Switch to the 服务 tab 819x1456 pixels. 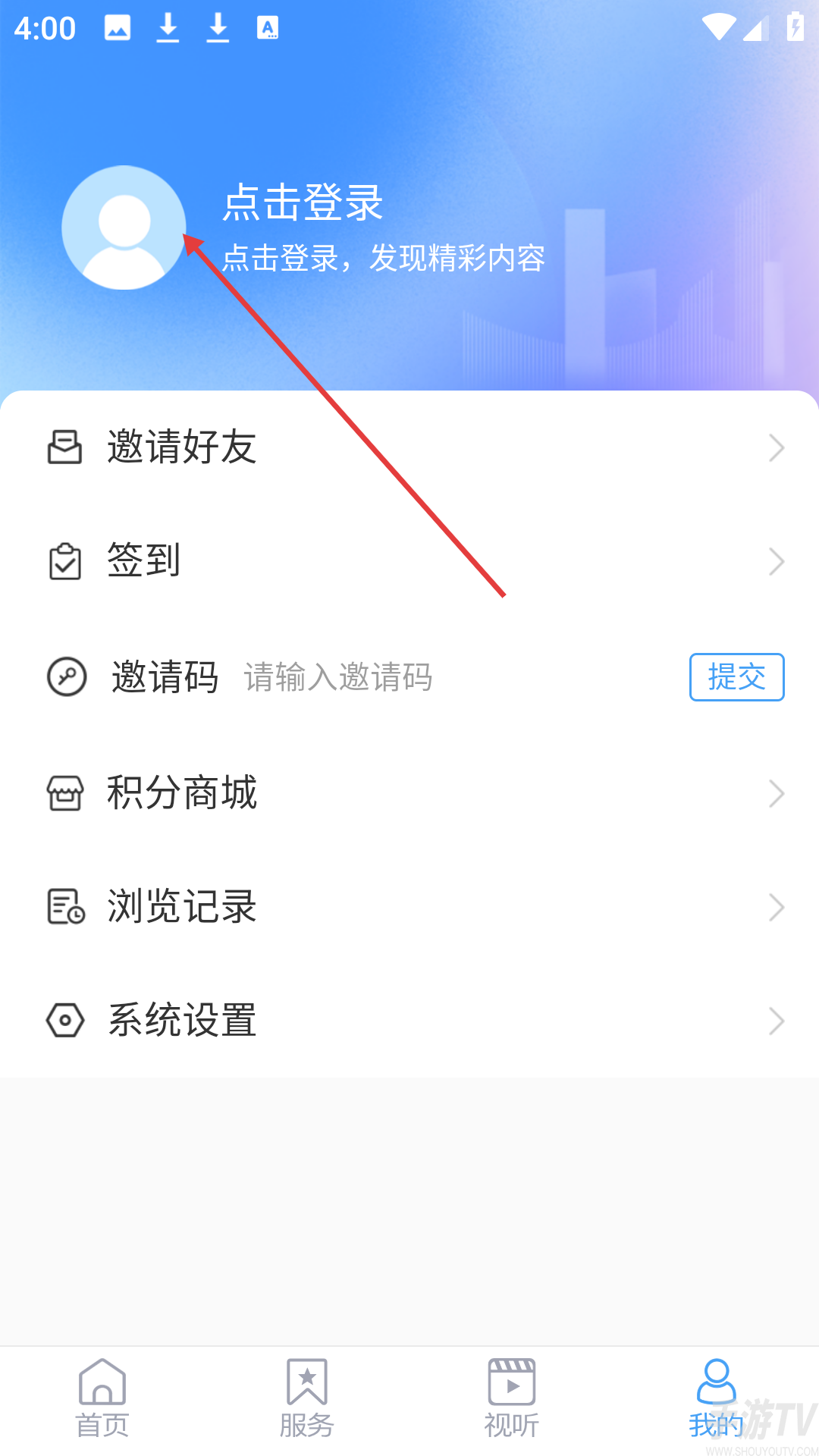[x=307, y=1400]
